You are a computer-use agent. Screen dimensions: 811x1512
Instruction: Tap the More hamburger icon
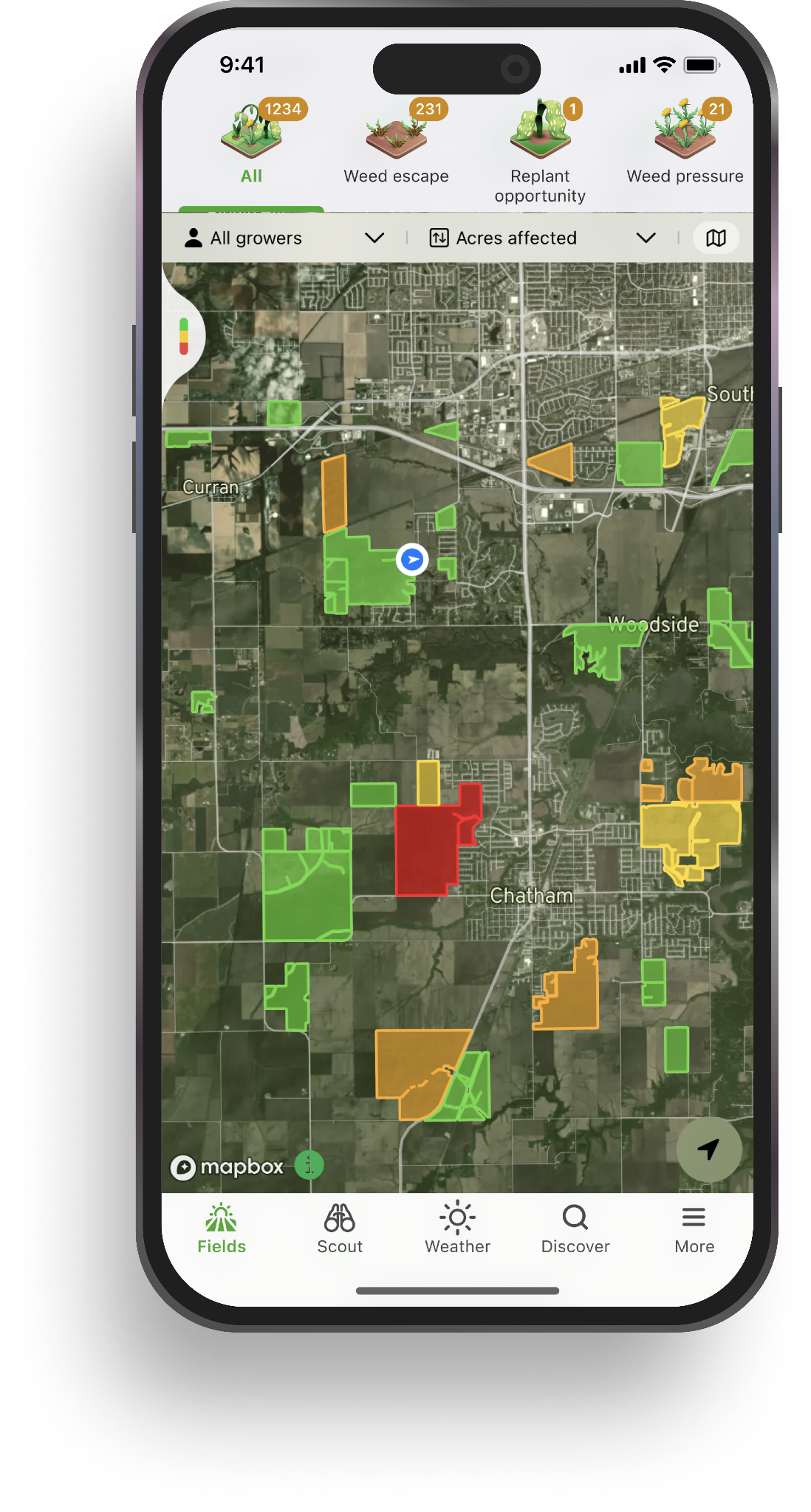click(693, 1216)
